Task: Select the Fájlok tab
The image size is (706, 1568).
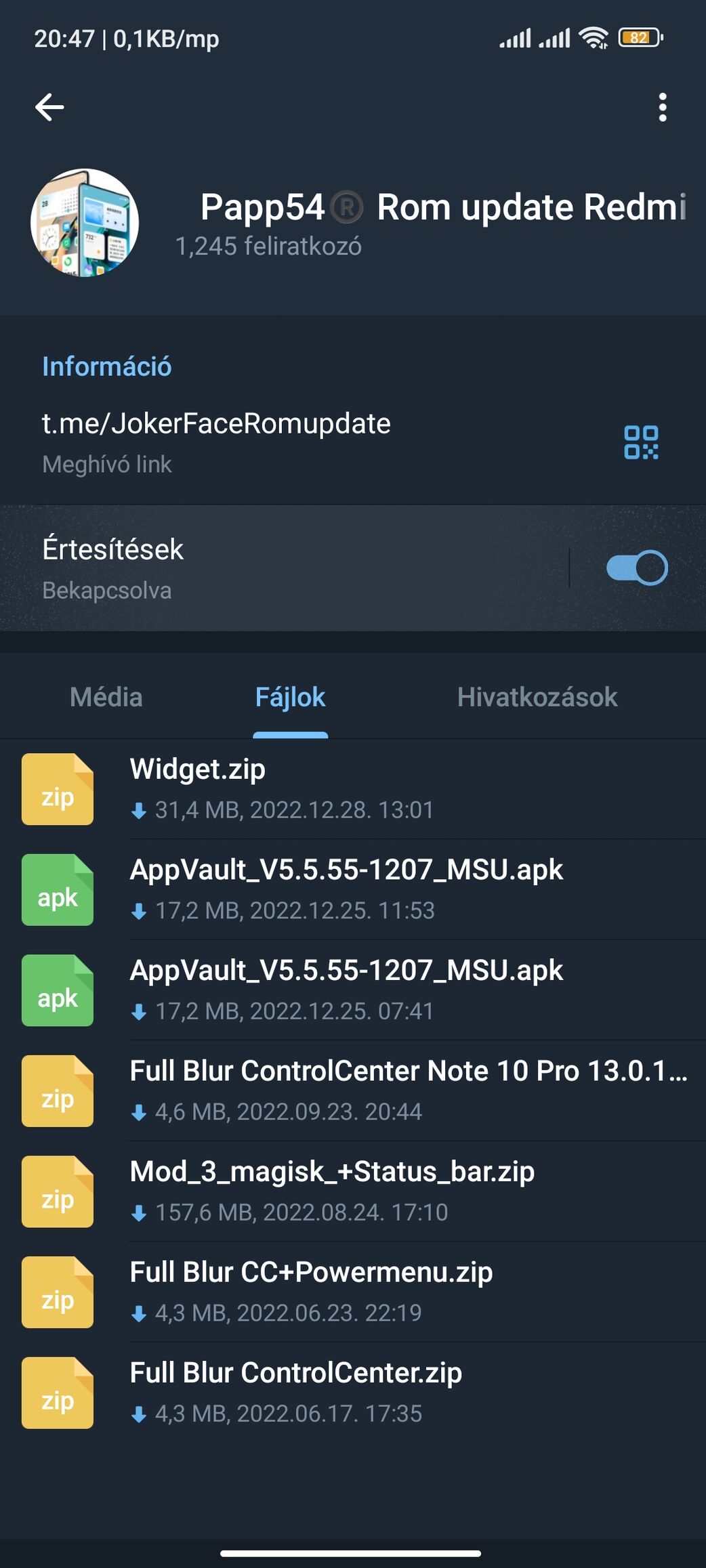Action: coord(290,697)
